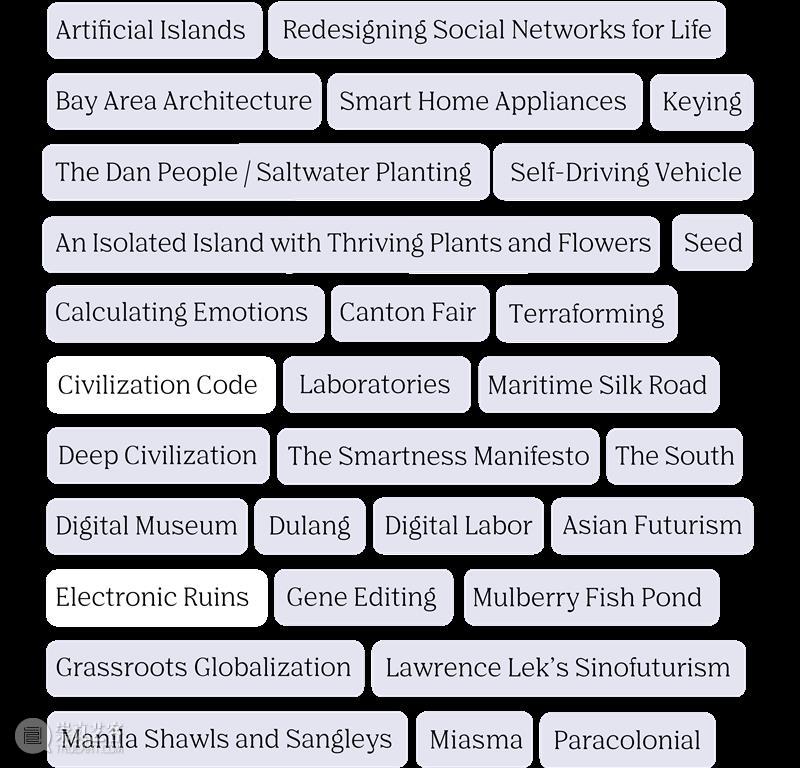
Task: Open the Mulberry Fish Pond keyword
Action: click(590, 598)
